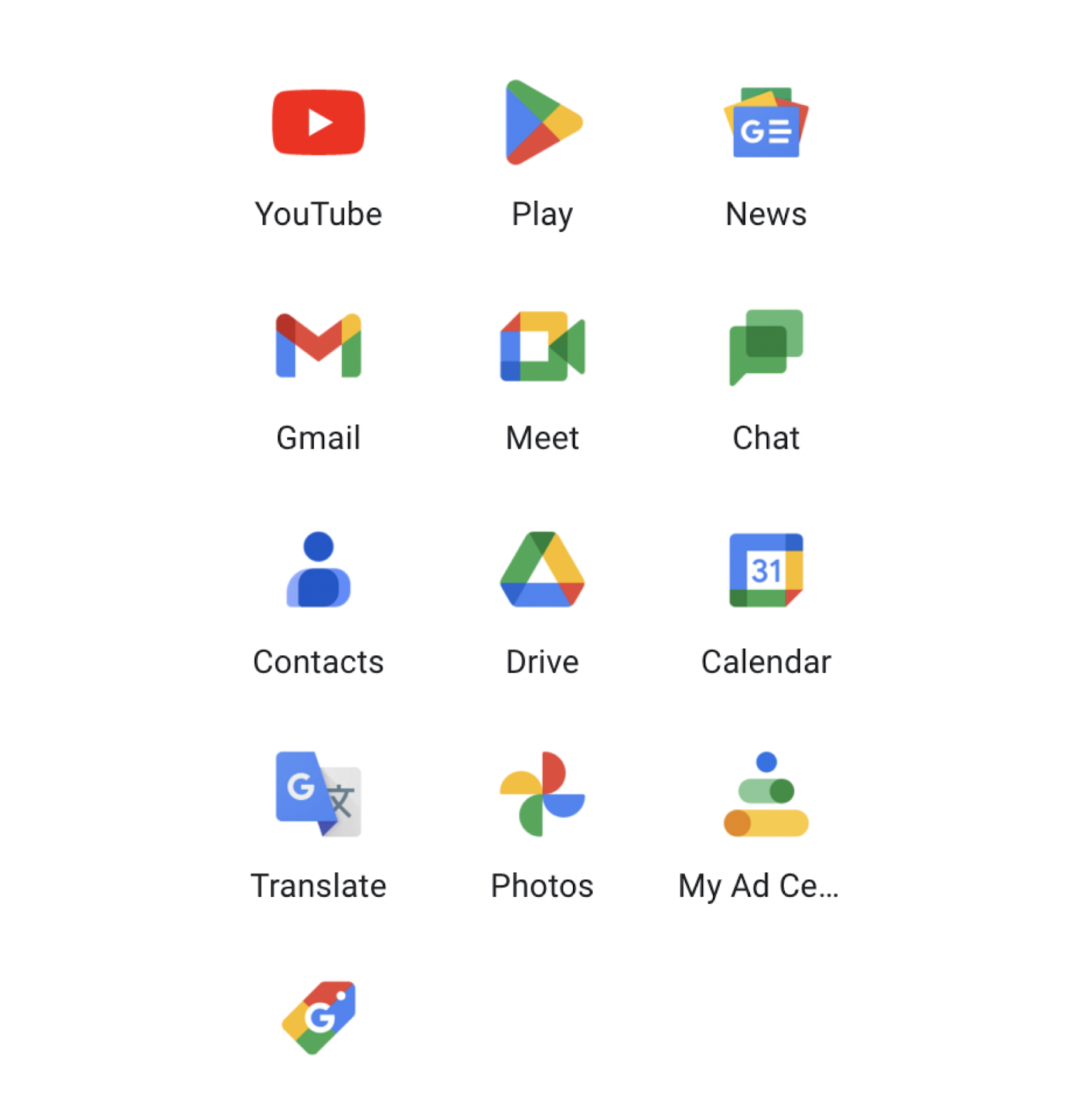Select the Contacts icon
Image resolution: width=1070 pixels, height=1120 pixels.
(x=319, y=570)
